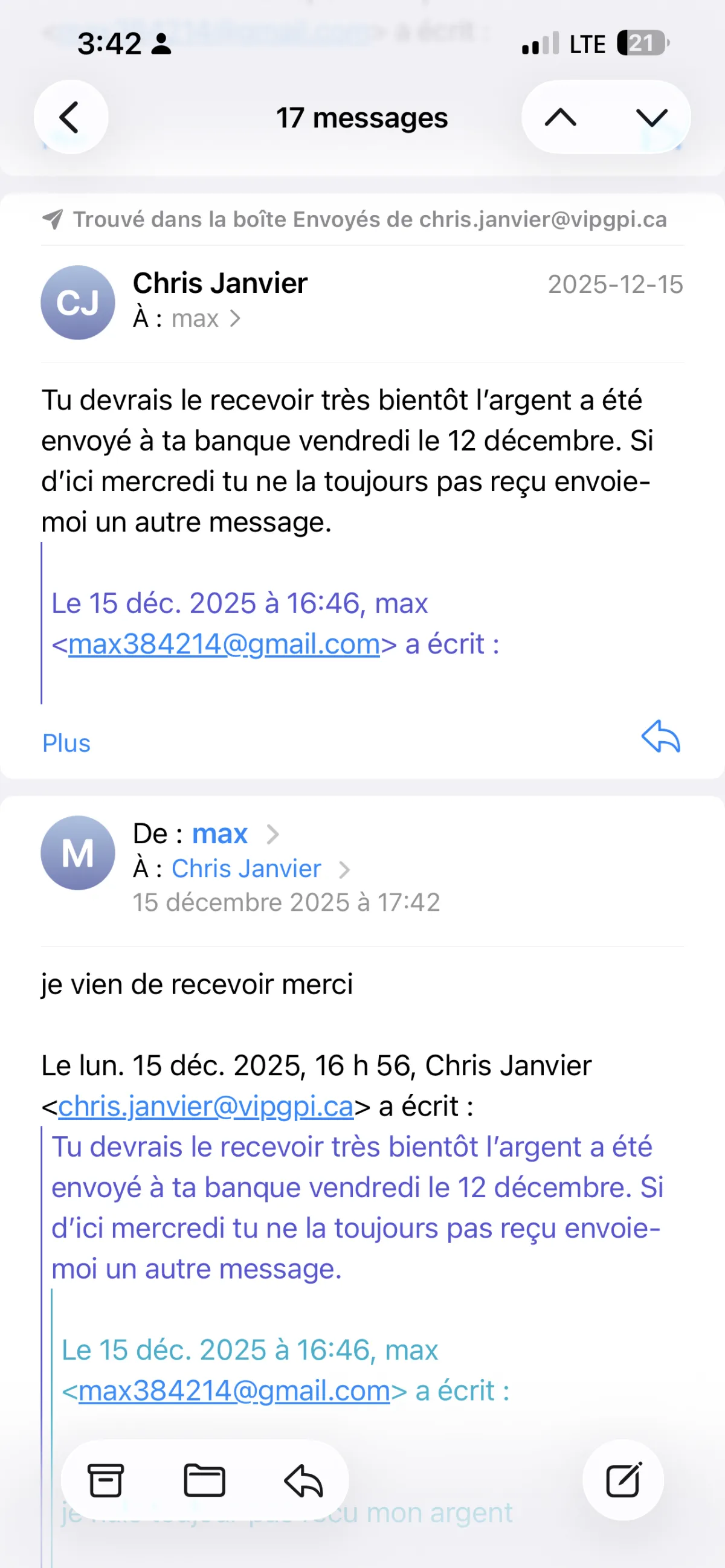Reply from the bottom toolbar

(303, 1480)
